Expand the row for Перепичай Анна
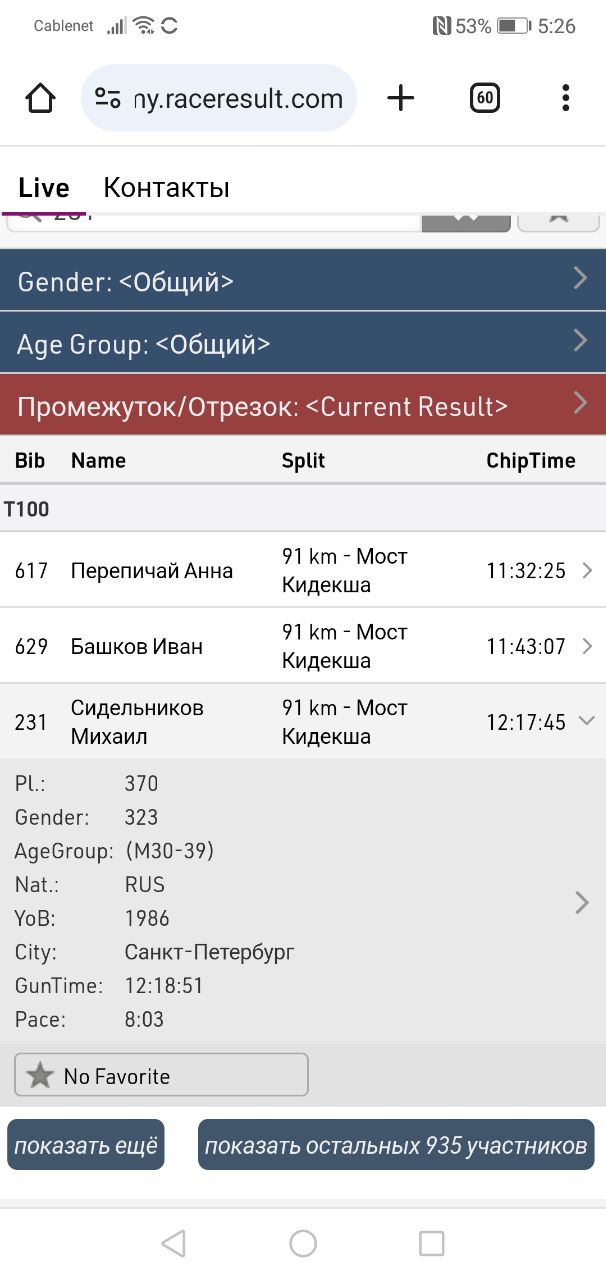606x1280 pixels. click(303, 570)
